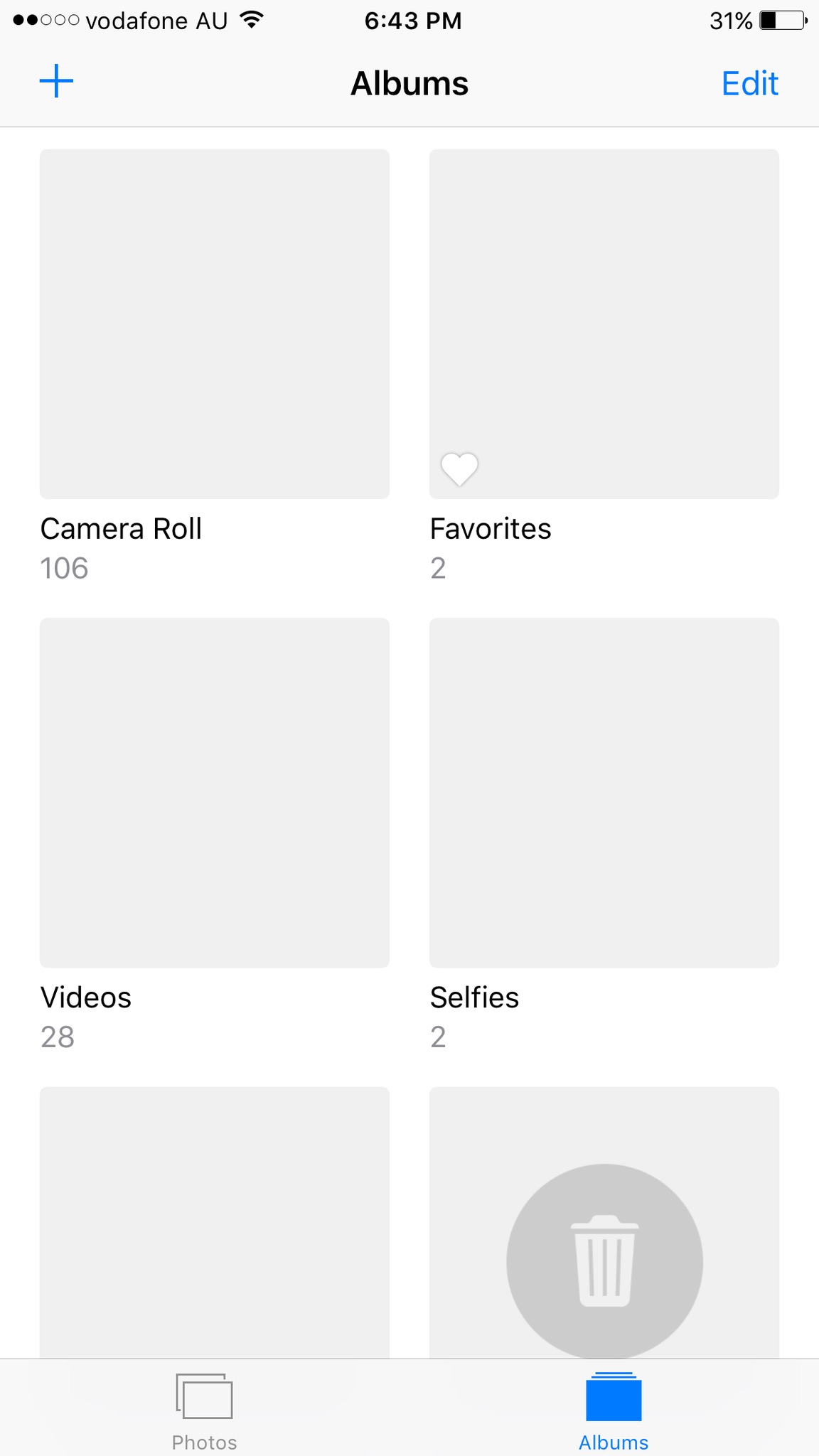Open the Camera Roll album
The width and height of the screenshot is (819, 1456).
tap(215, 324)
